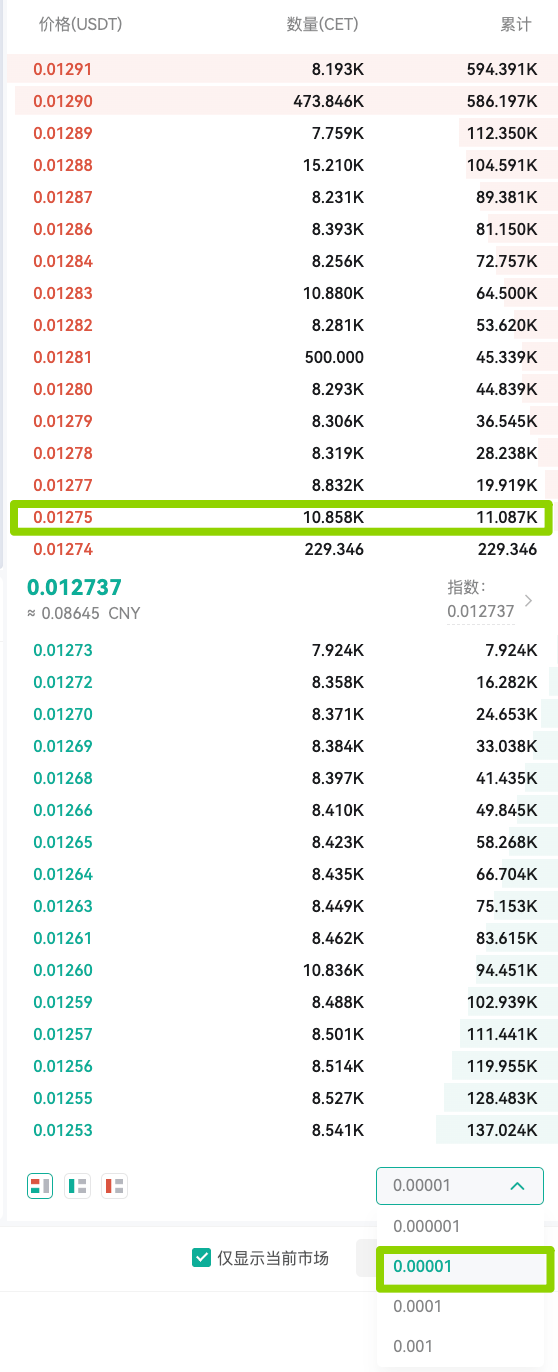Viewport: 558px width, 1372px height.
Task: Show sell orders only view
Action: point(114,1186)
